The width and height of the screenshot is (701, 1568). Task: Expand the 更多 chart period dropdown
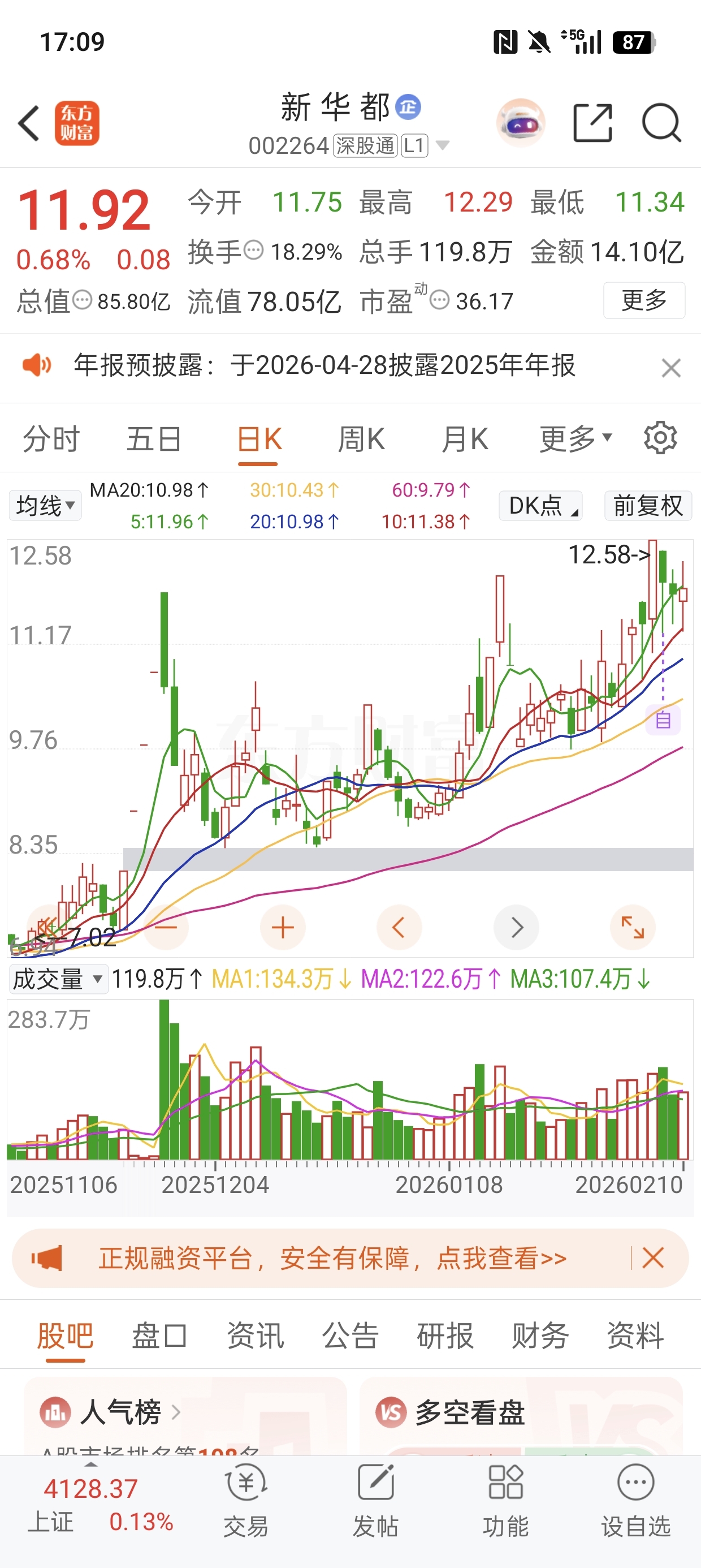(x=575, y=439)
